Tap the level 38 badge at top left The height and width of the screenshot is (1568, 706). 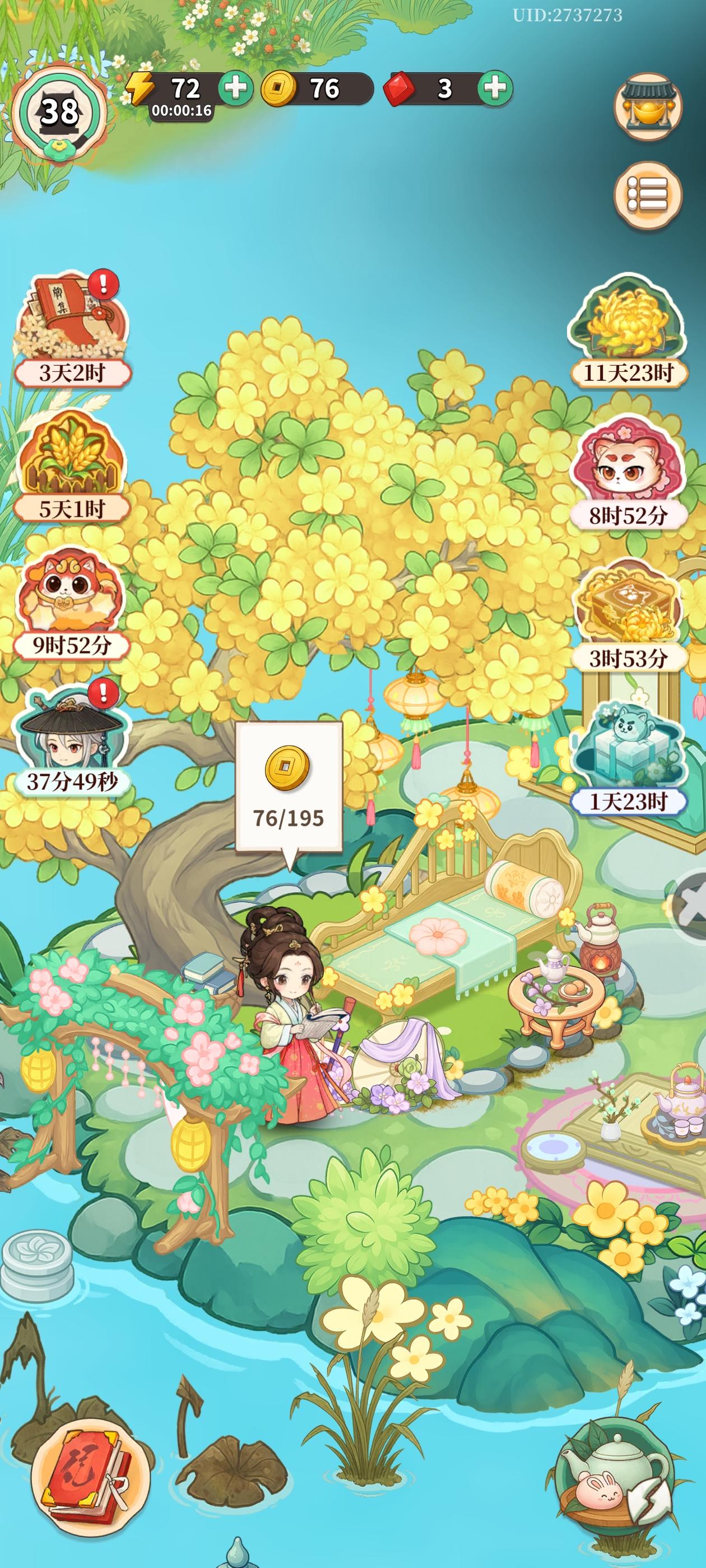click(x=59, y=110)
